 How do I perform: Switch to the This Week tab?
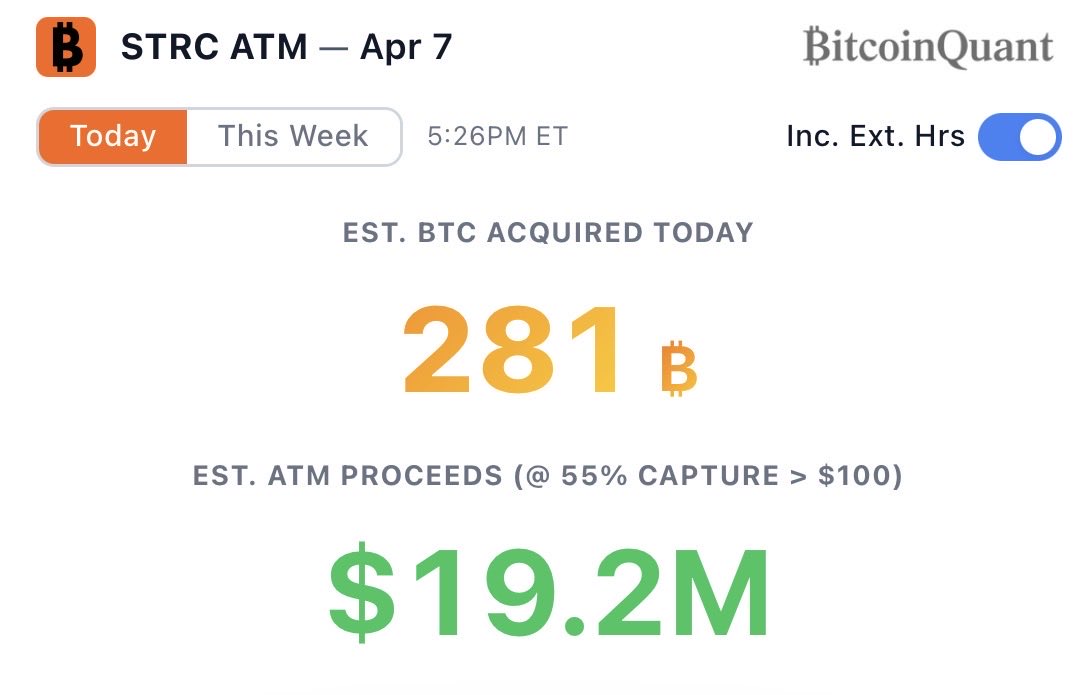click(293, 137)
